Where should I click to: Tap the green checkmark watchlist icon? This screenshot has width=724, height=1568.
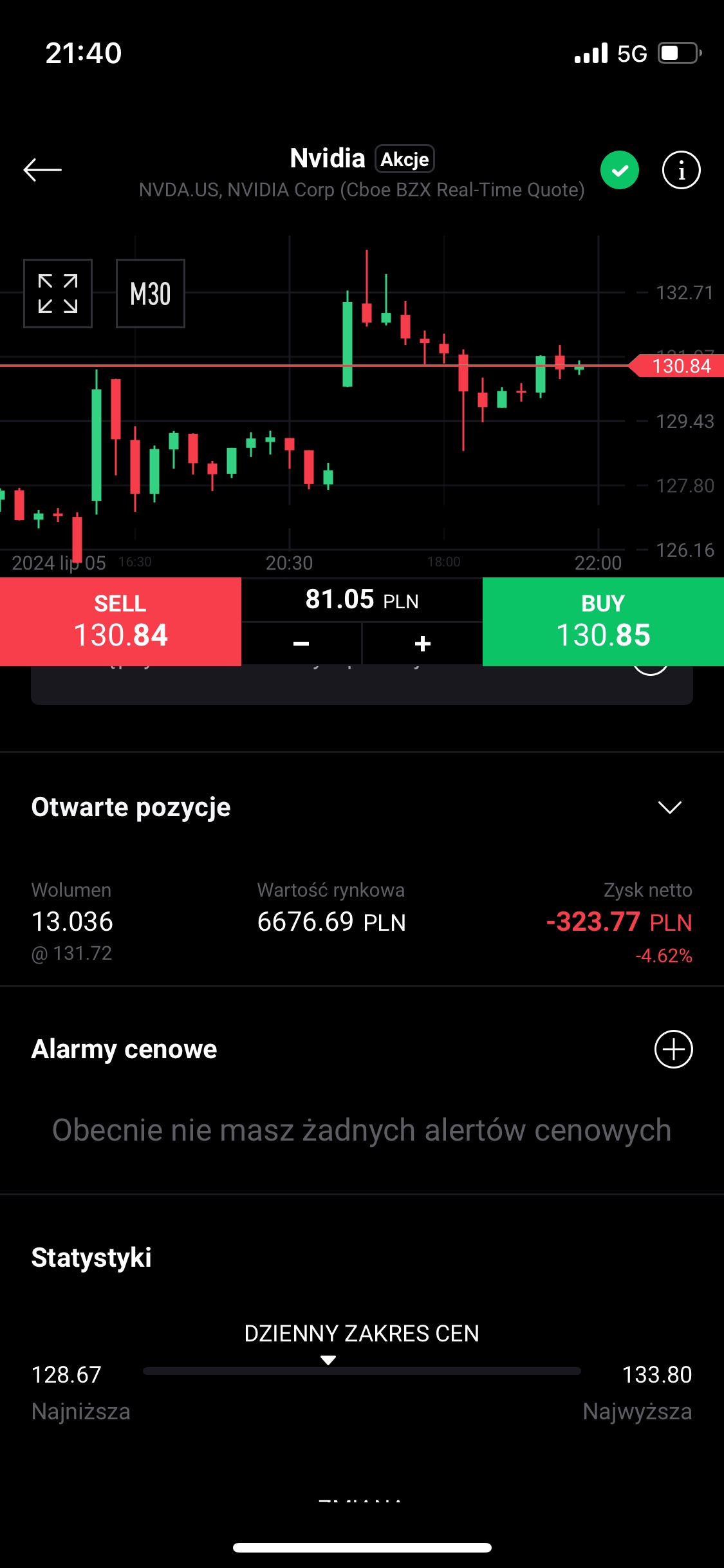point(619,171)
